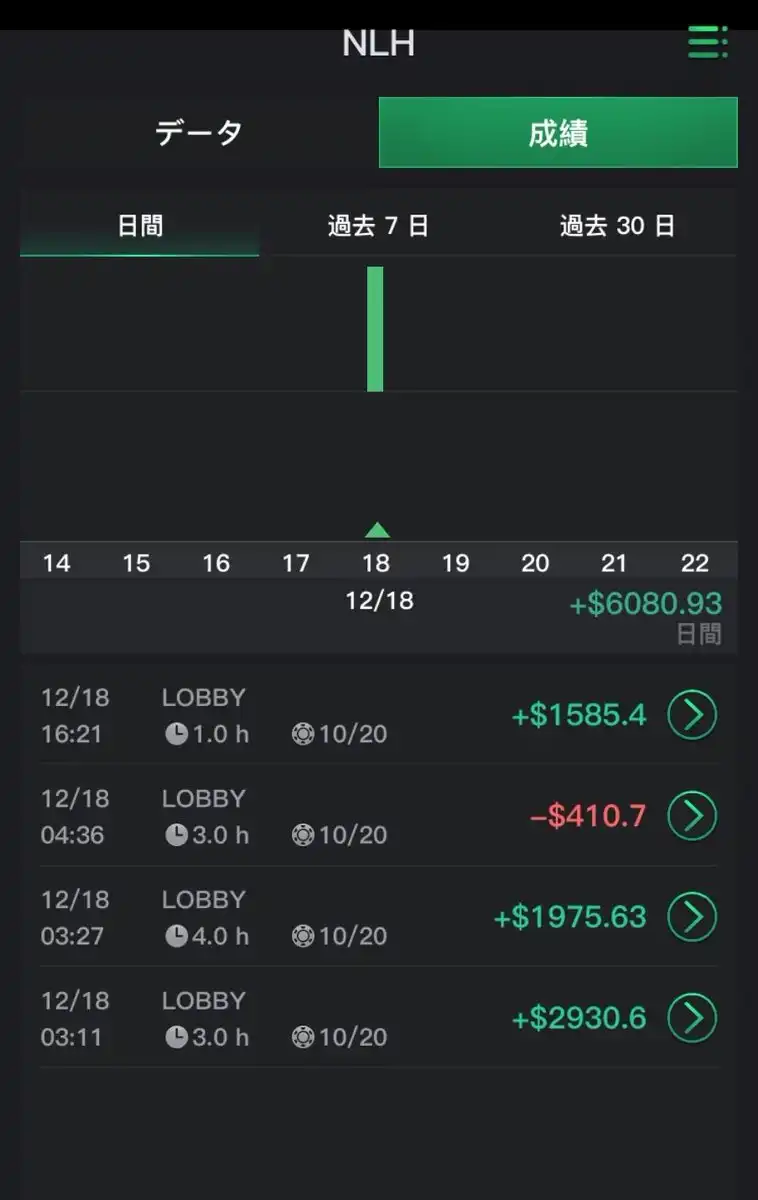Choose day 21 on the date axis

614,563
